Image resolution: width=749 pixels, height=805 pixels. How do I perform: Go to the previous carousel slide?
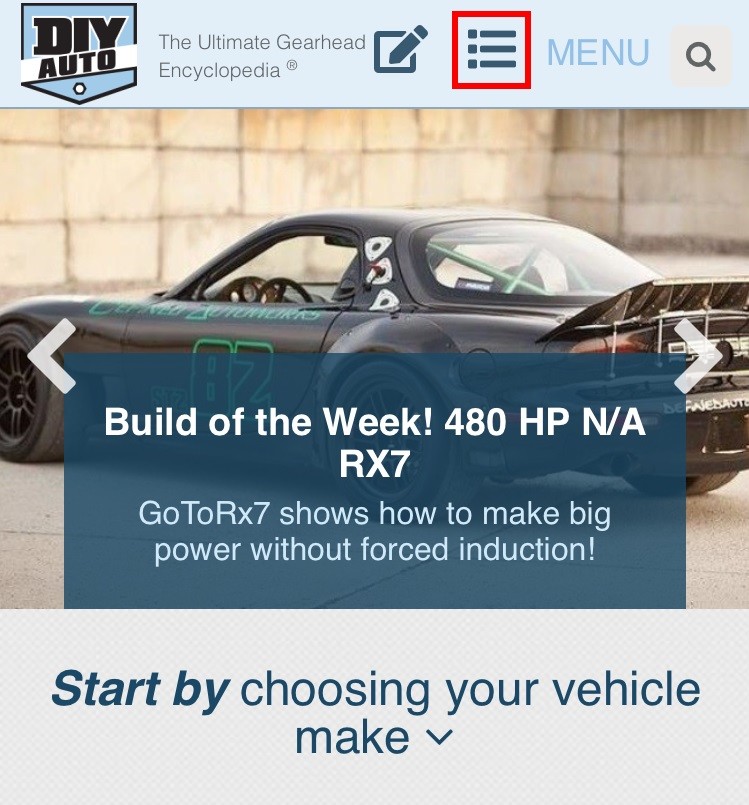(52, 357)
